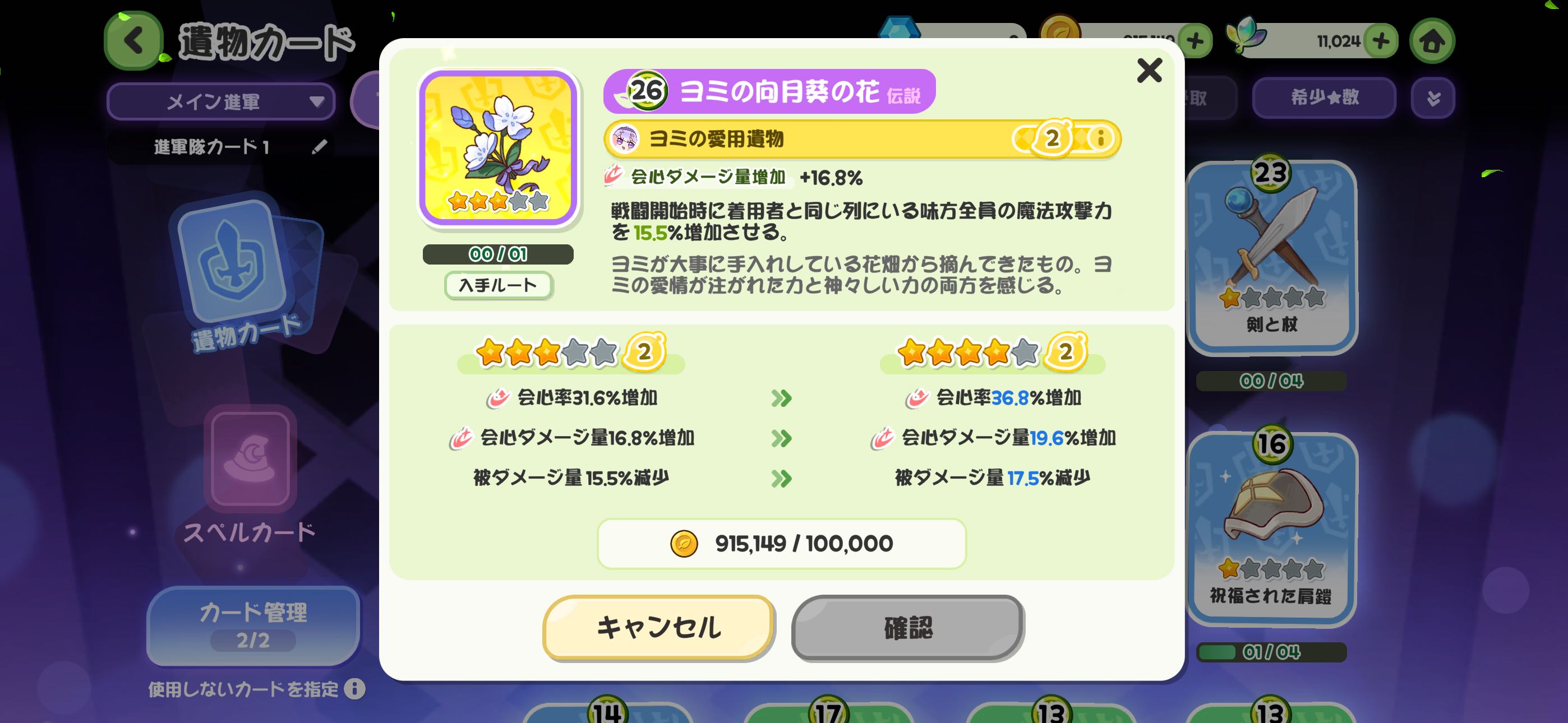The height and width of the screenshot is (723, 1568).
Task: Open the メイン進軍 dropdown
Action: click(220, 101)
